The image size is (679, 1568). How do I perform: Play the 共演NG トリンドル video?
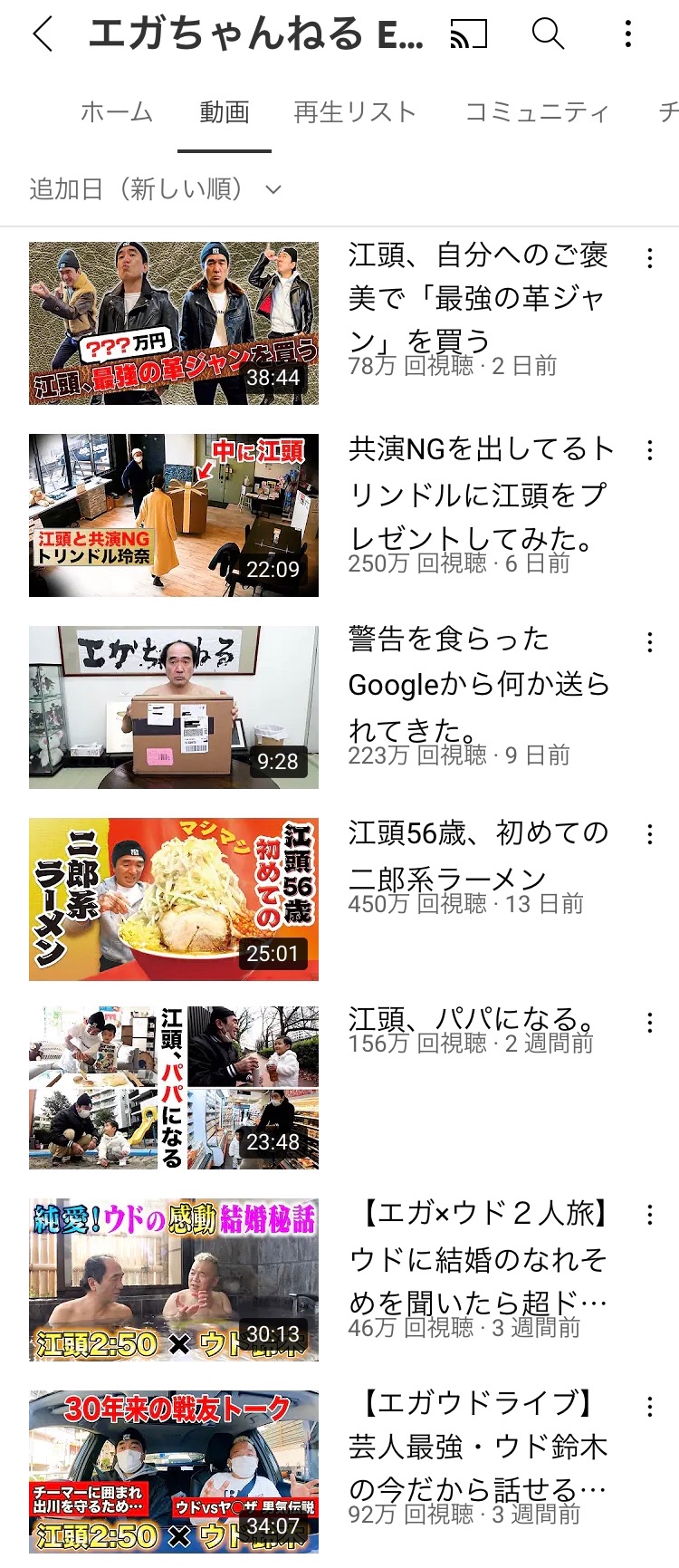click(174, 515)
